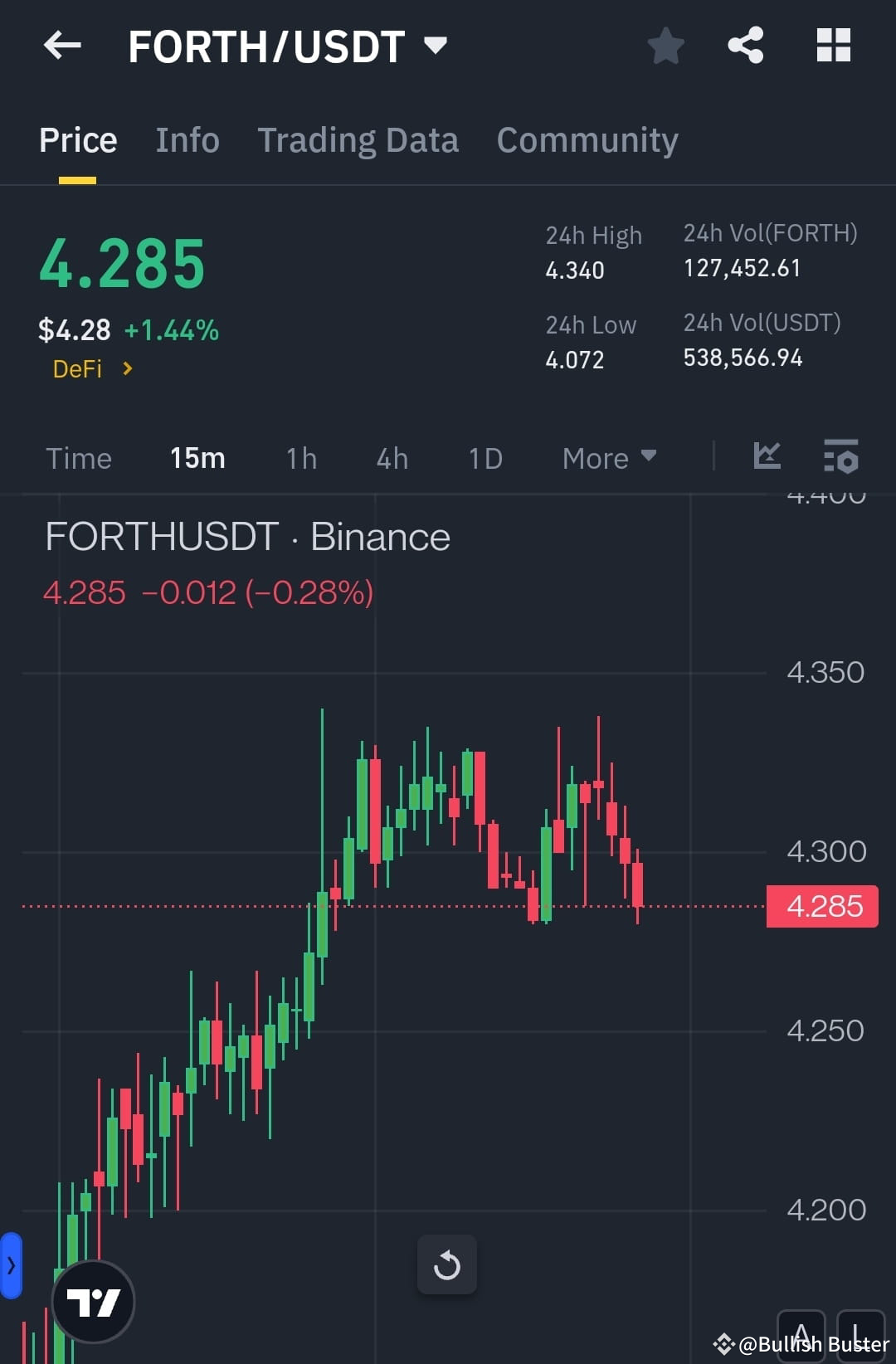Select the Time display option
This screenshot has width=896, height=1364.
[79, 458]
